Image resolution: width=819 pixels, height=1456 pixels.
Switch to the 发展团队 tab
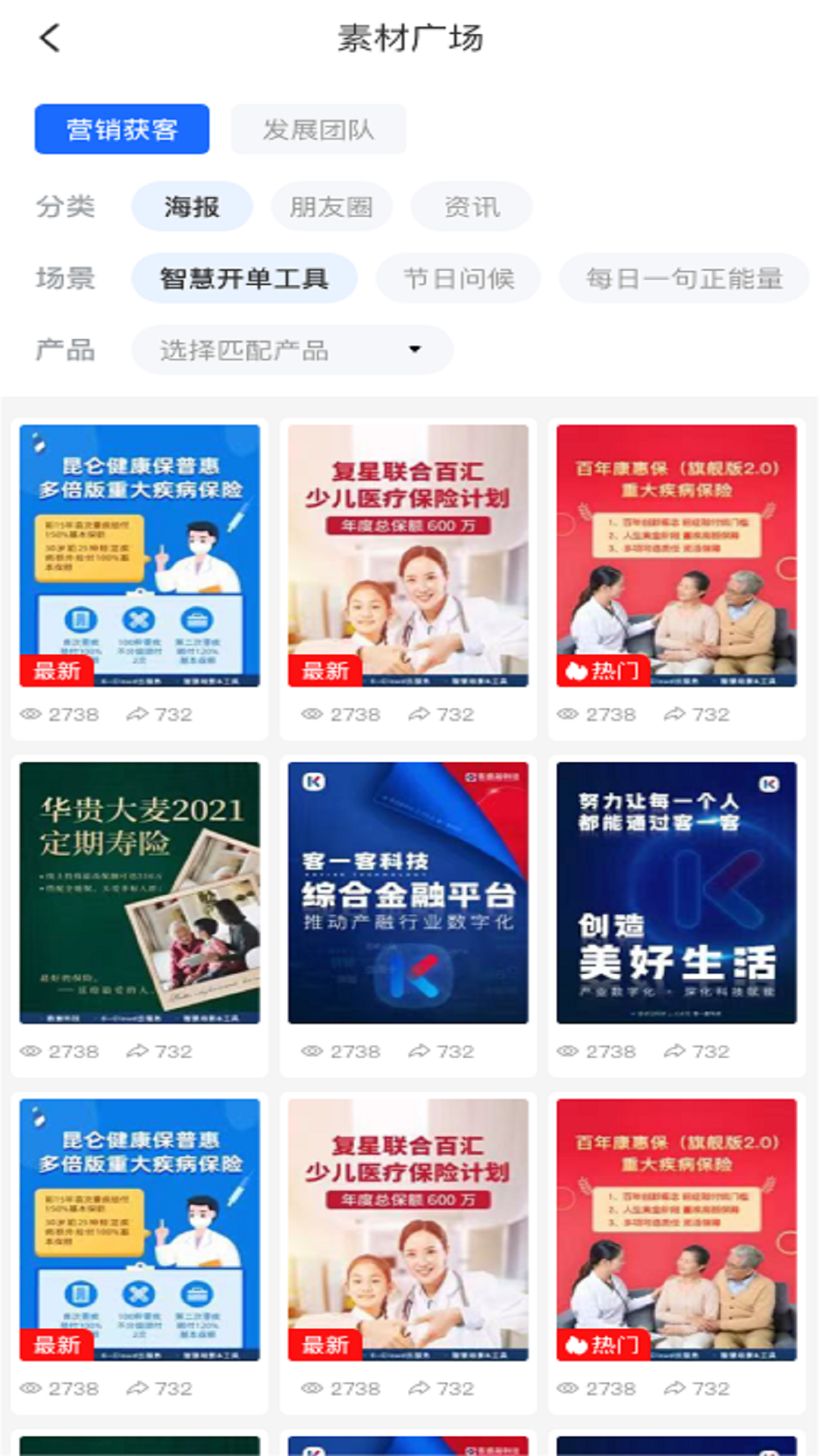point(318,130)
